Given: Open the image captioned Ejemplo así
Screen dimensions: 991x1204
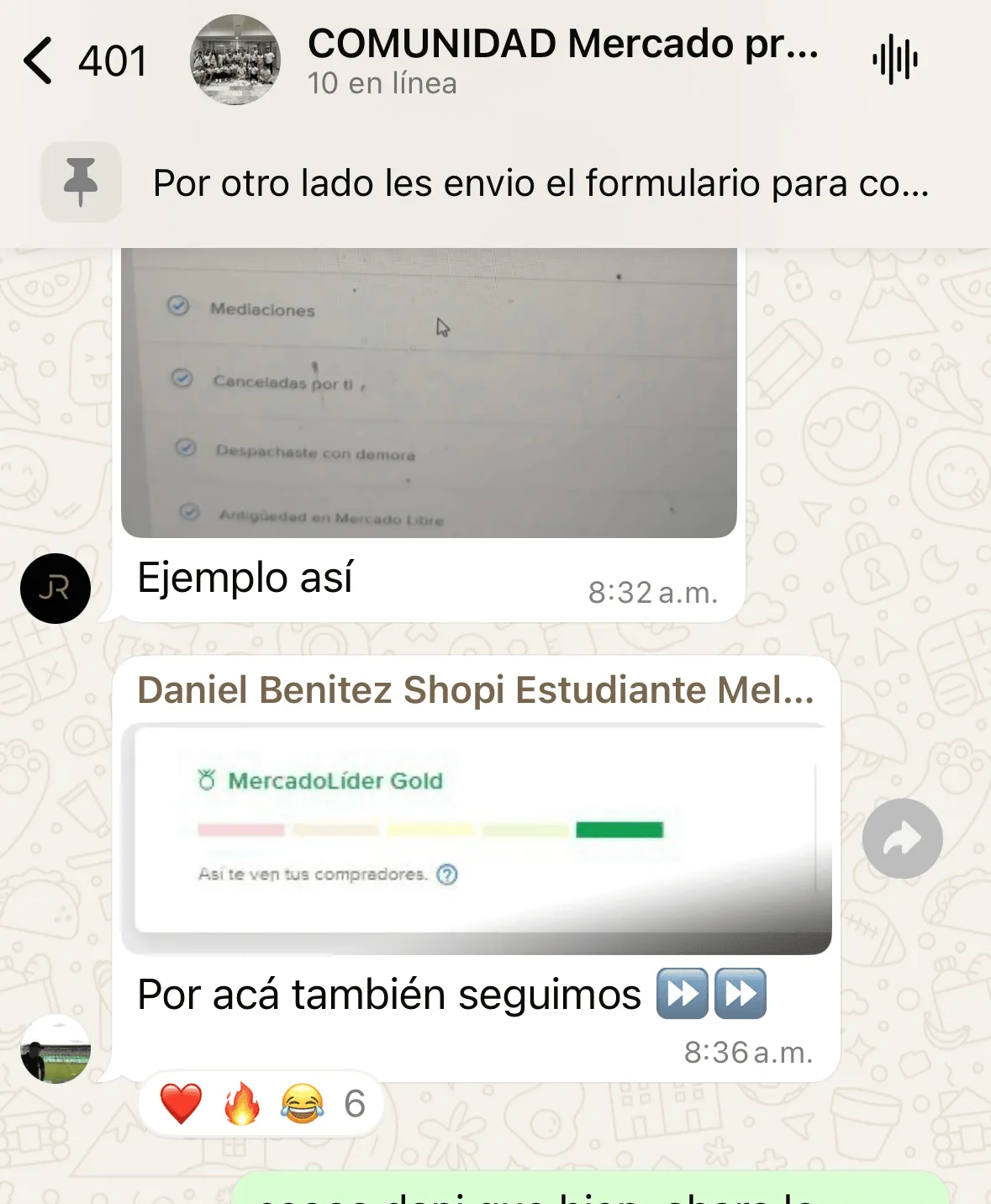Looking at the screenshot, I should (x=429, y=393).
